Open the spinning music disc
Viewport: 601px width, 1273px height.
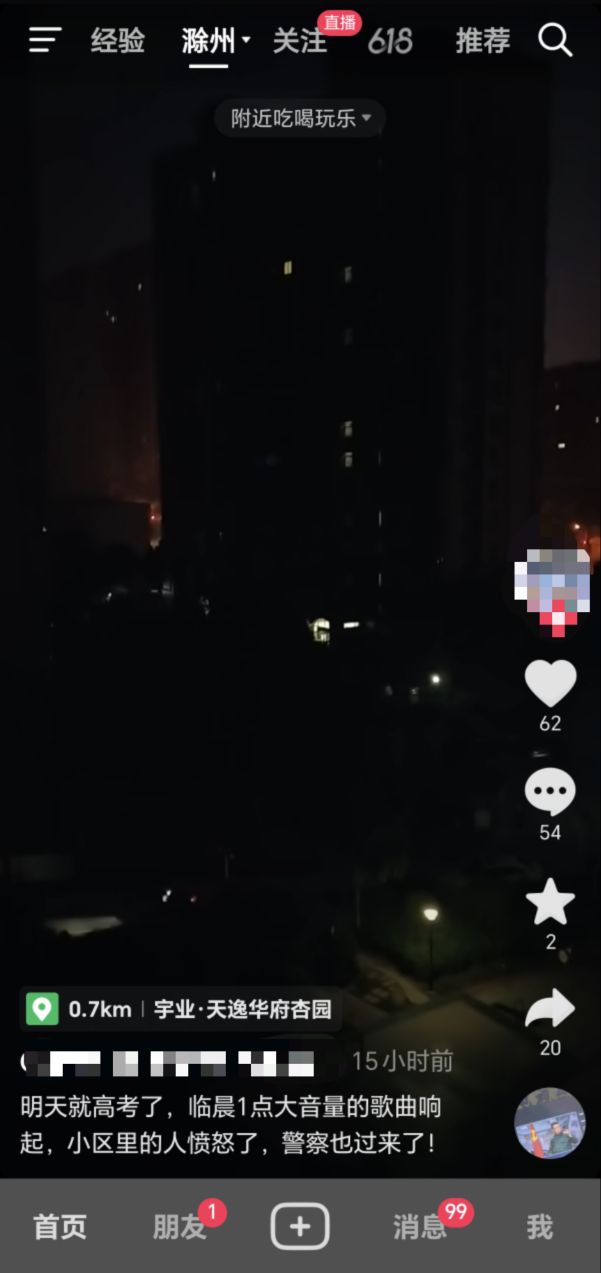(550, 1123)
